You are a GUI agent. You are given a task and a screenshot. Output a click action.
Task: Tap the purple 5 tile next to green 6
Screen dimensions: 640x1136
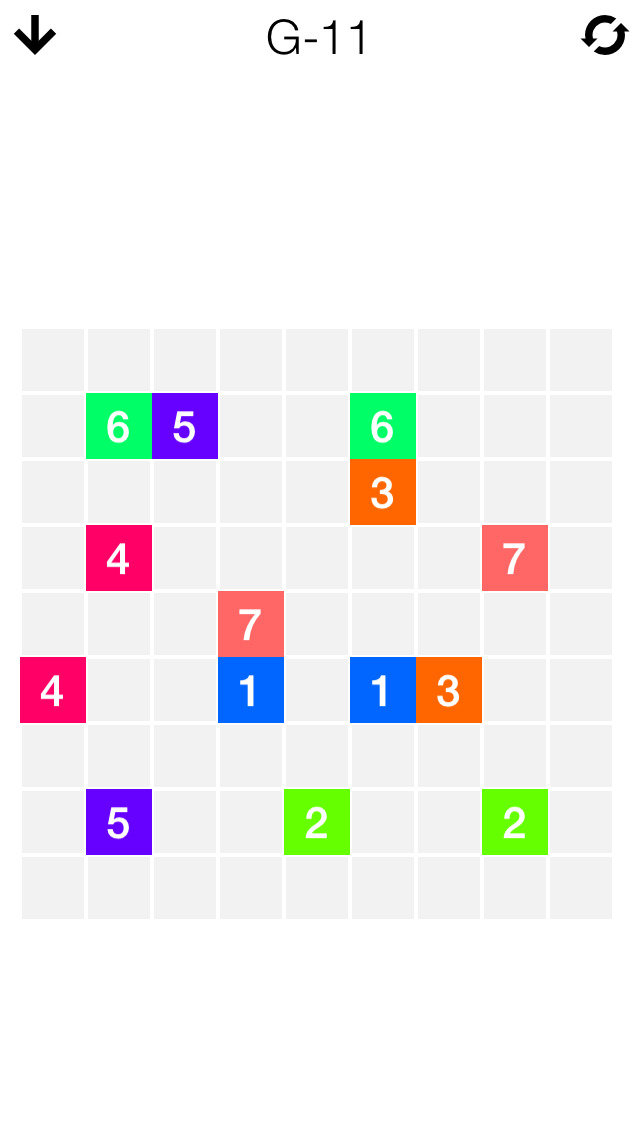coord(185,426)
